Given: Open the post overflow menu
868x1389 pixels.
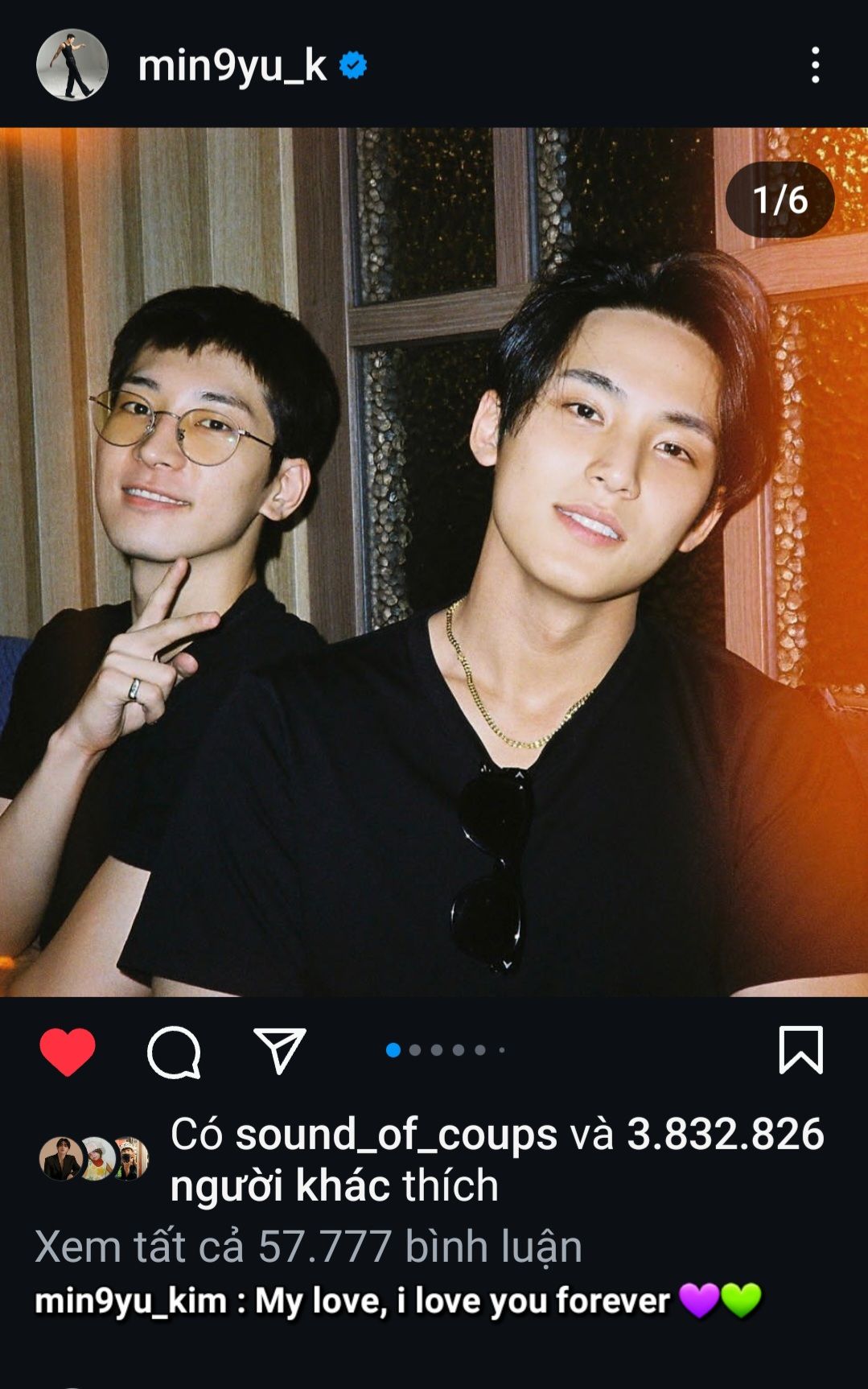Looking at the screenshot, I should point(815,65).
